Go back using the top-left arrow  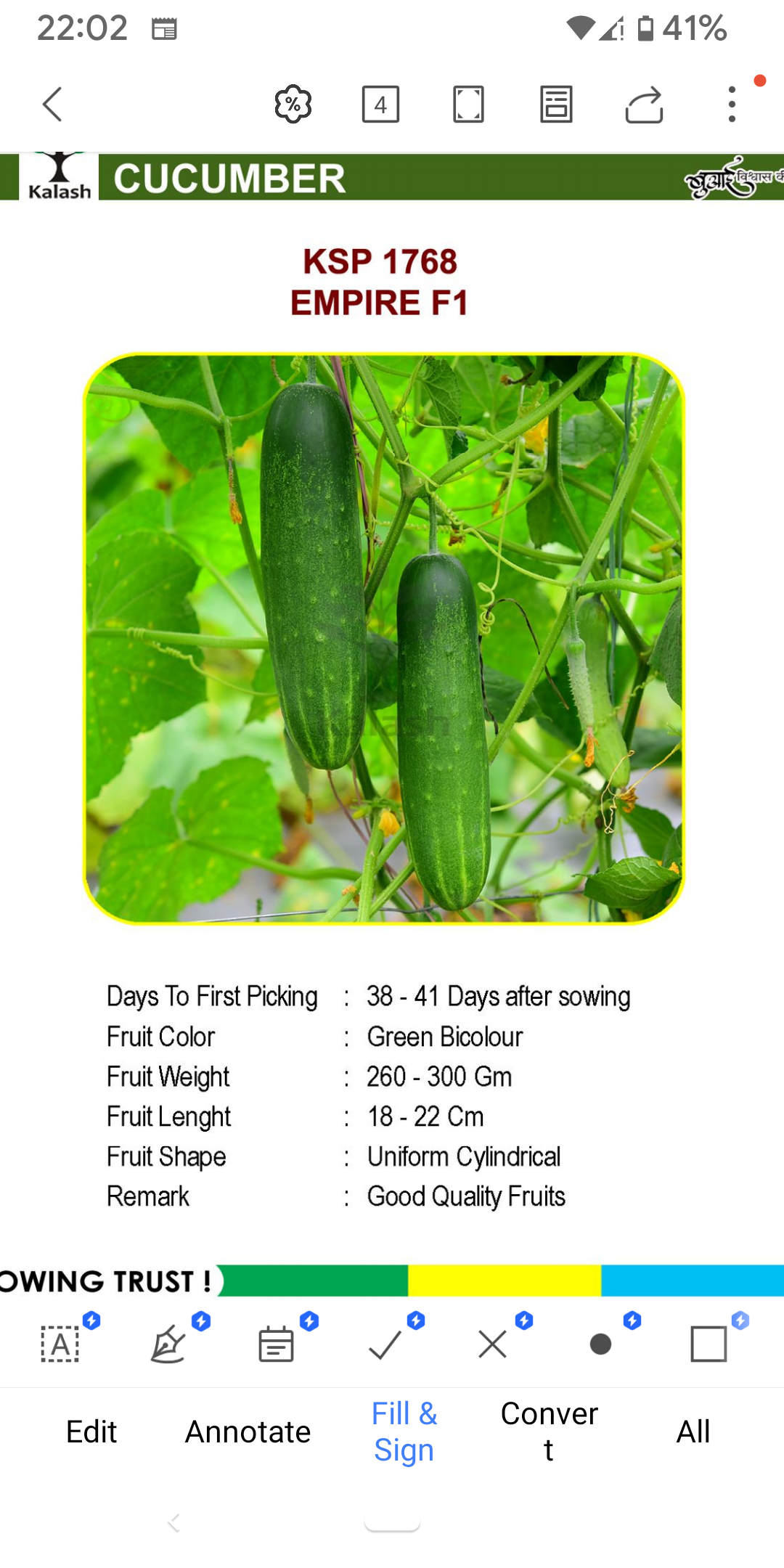[52, 105]
